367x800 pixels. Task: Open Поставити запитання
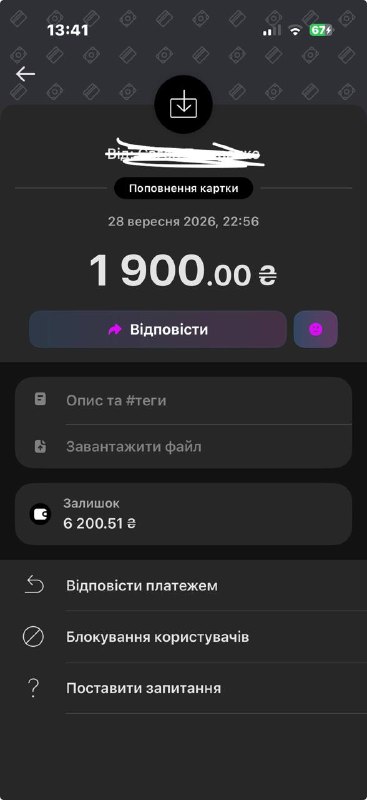183,688
